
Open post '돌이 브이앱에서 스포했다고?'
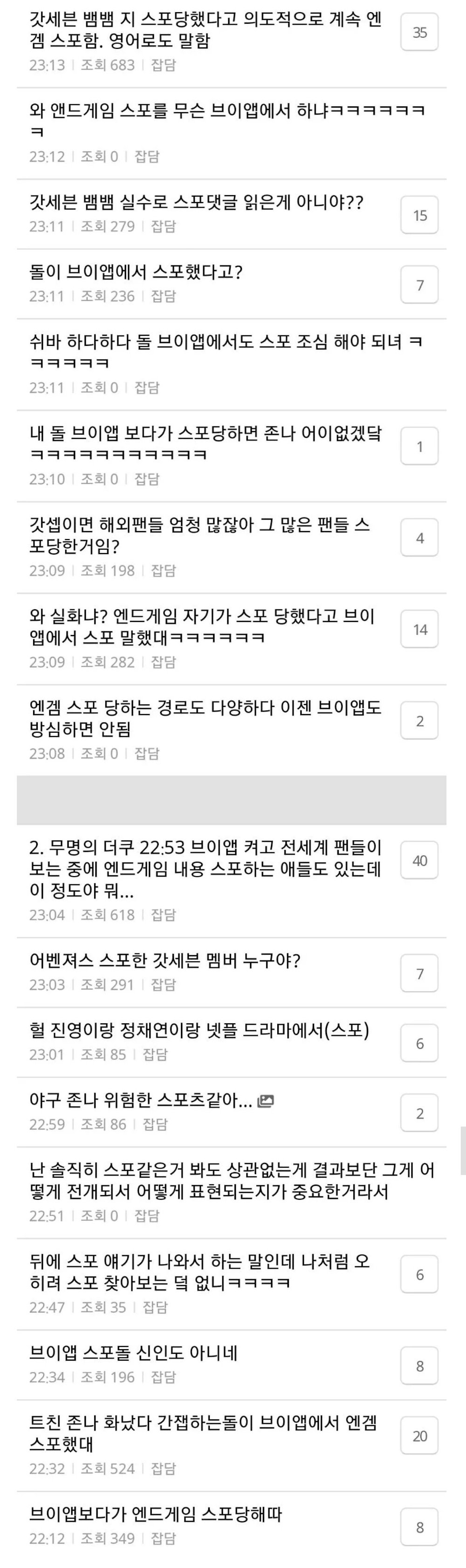[x=136, y=271]
